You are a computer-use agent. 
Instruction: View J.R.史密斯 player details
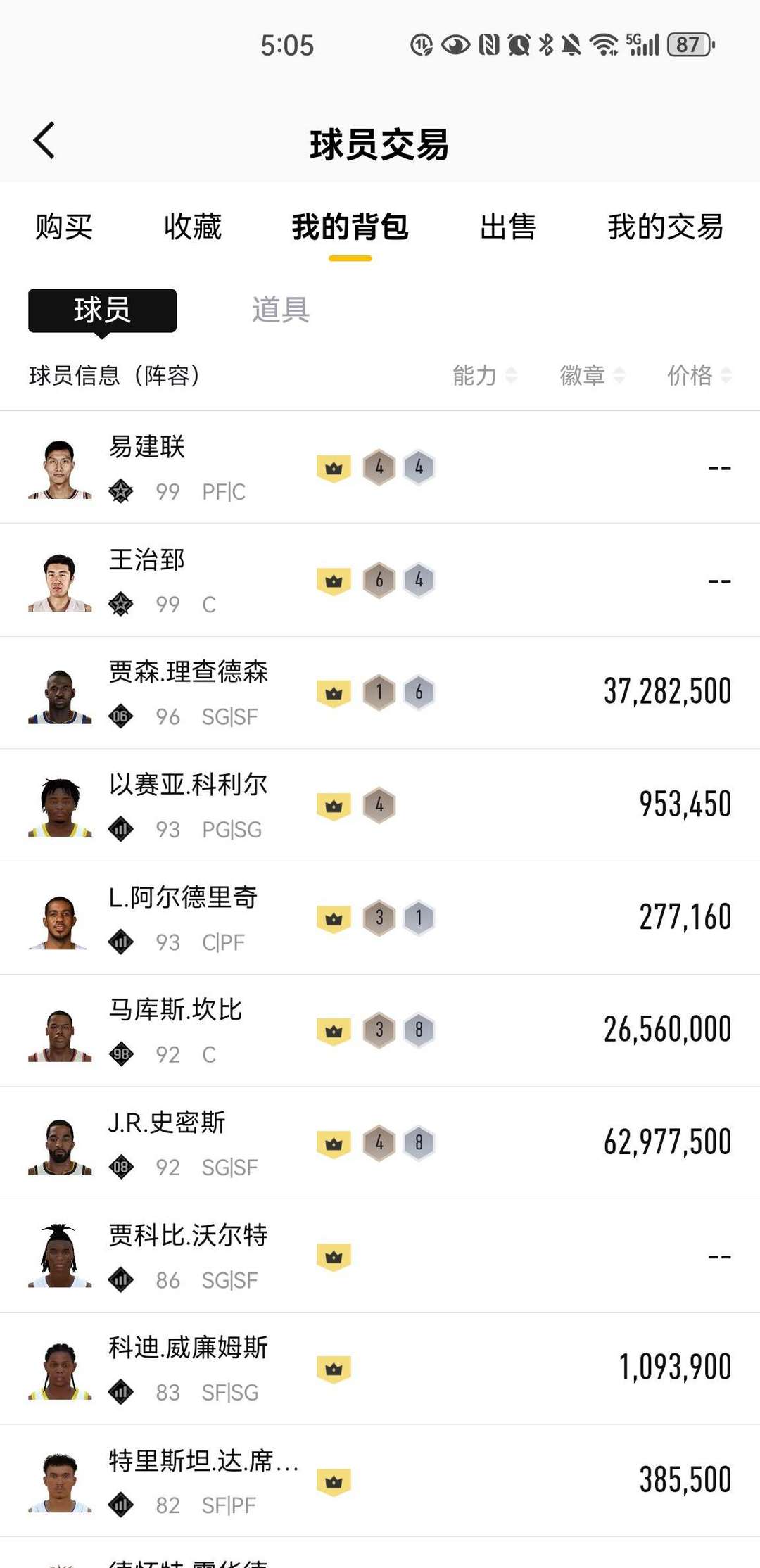point(380,1144)
